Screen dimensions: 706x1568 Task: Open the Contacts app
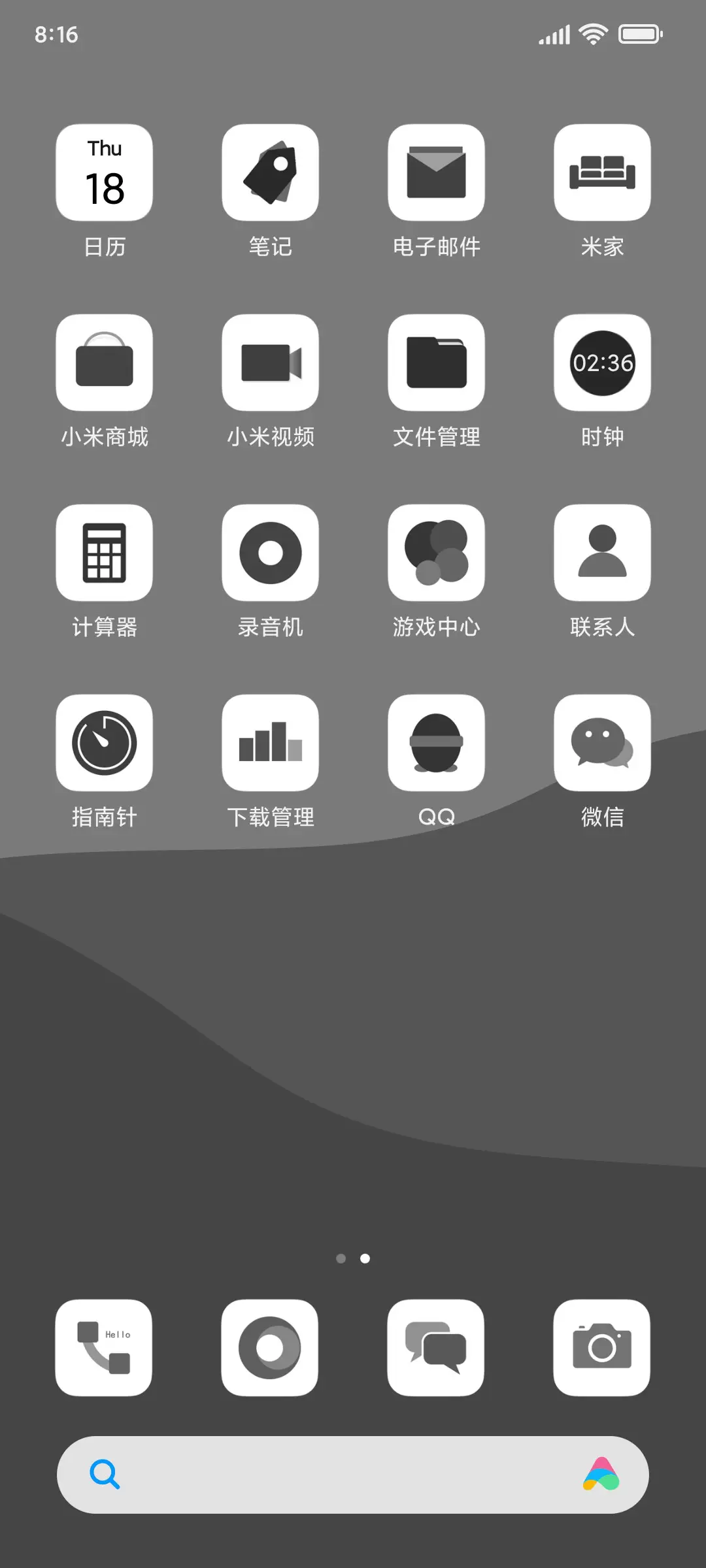[x=601, y=552]
